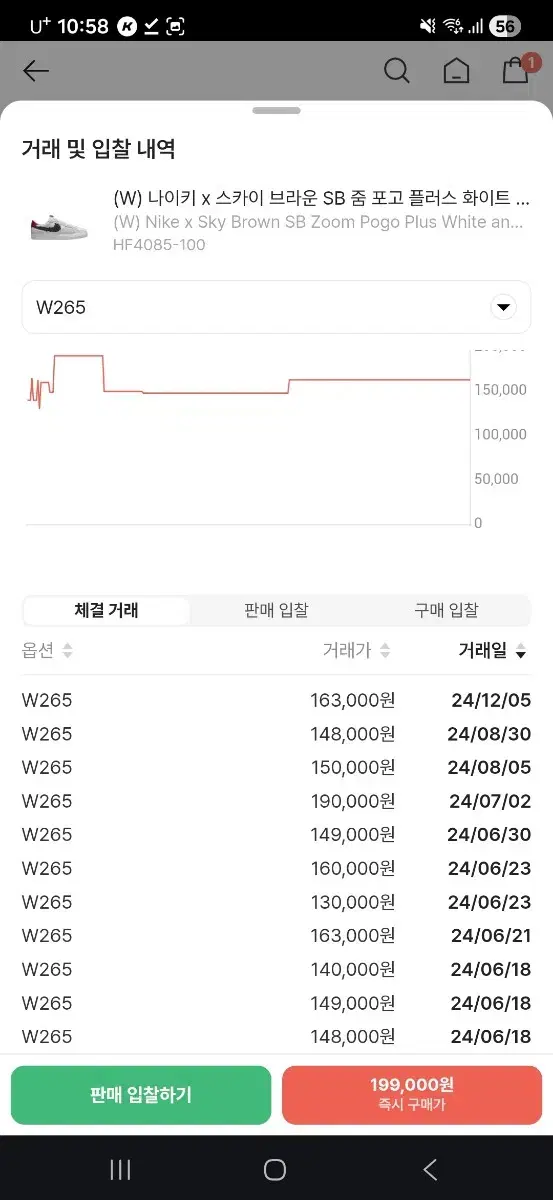Open the home icon in top bar

click(456, 70)
